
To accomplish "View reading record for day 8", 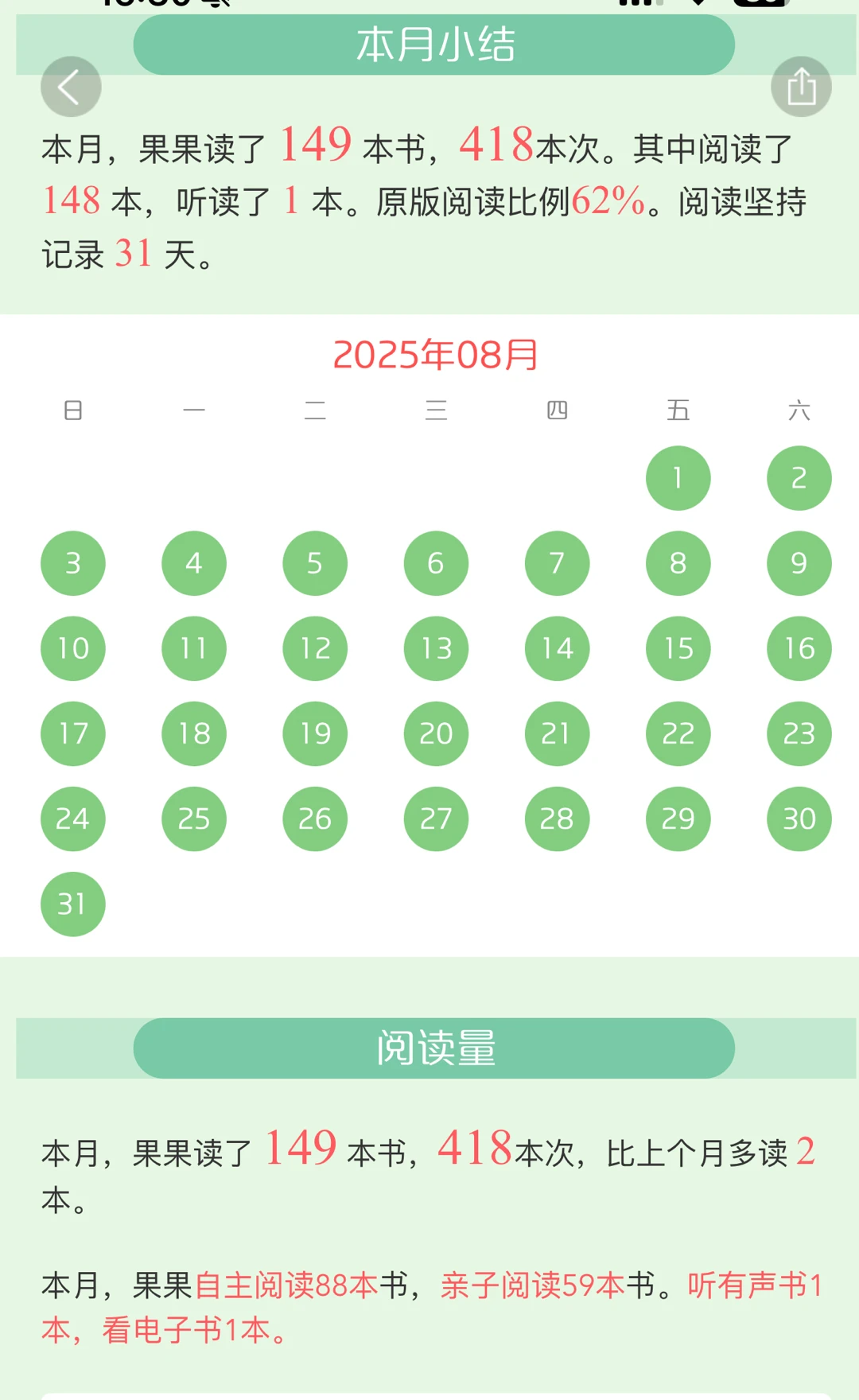I will 678,563.
